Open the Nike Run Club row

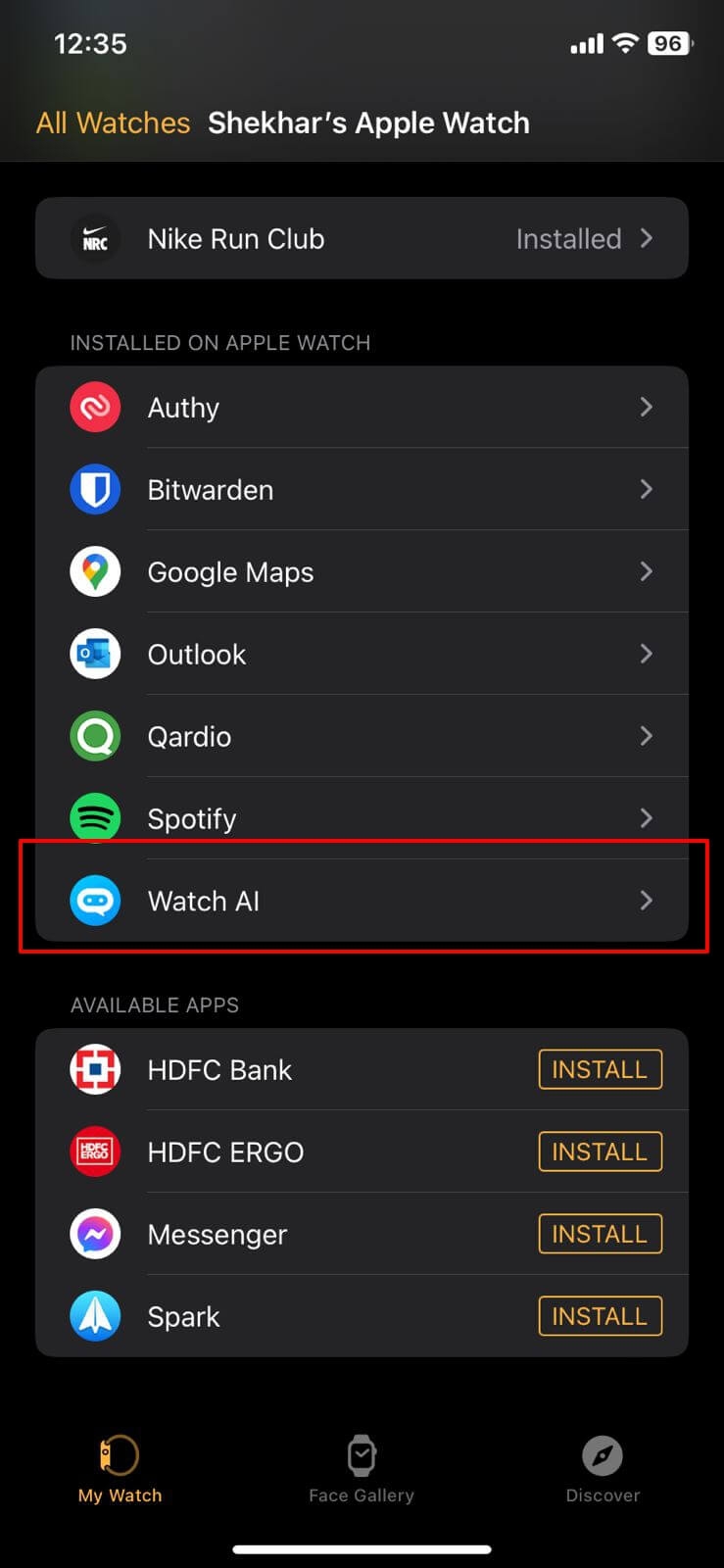click(x=362, y=238)
